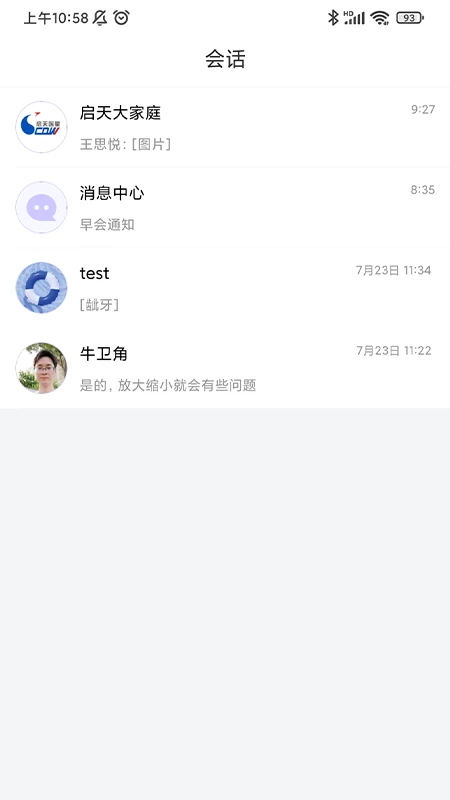Open the 启天大家庭 group chat
The height and width of the screenshot is (800, 450).
[225, 127]
